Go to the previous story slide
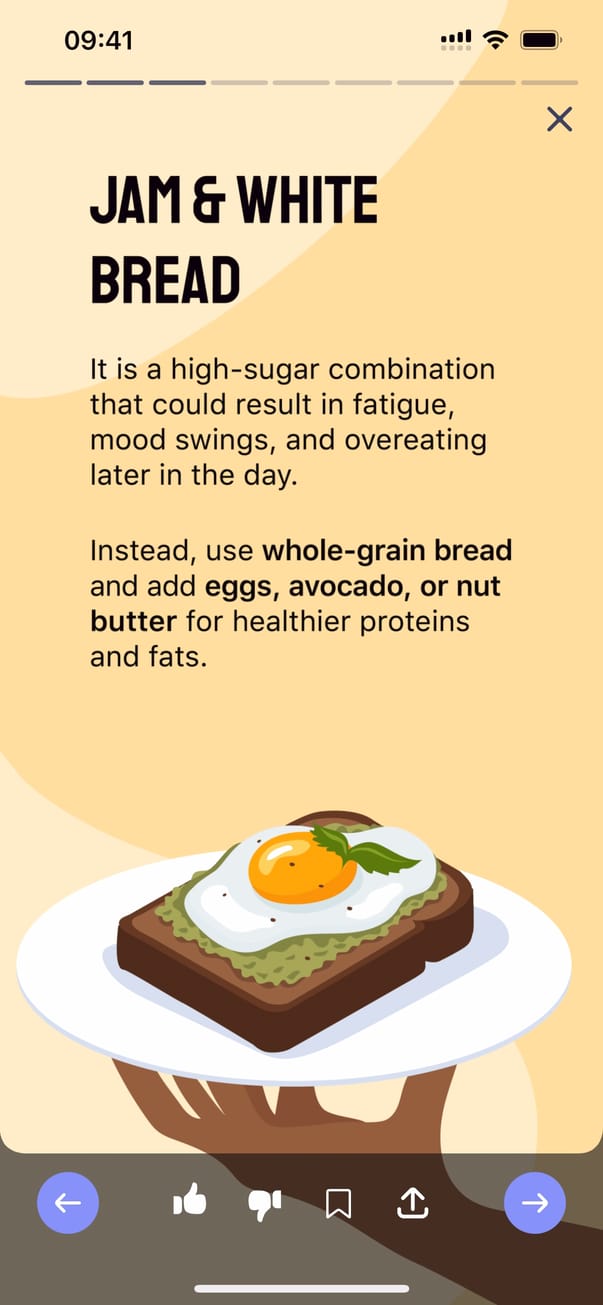603x1305 pixels. tap(68, 1202)
